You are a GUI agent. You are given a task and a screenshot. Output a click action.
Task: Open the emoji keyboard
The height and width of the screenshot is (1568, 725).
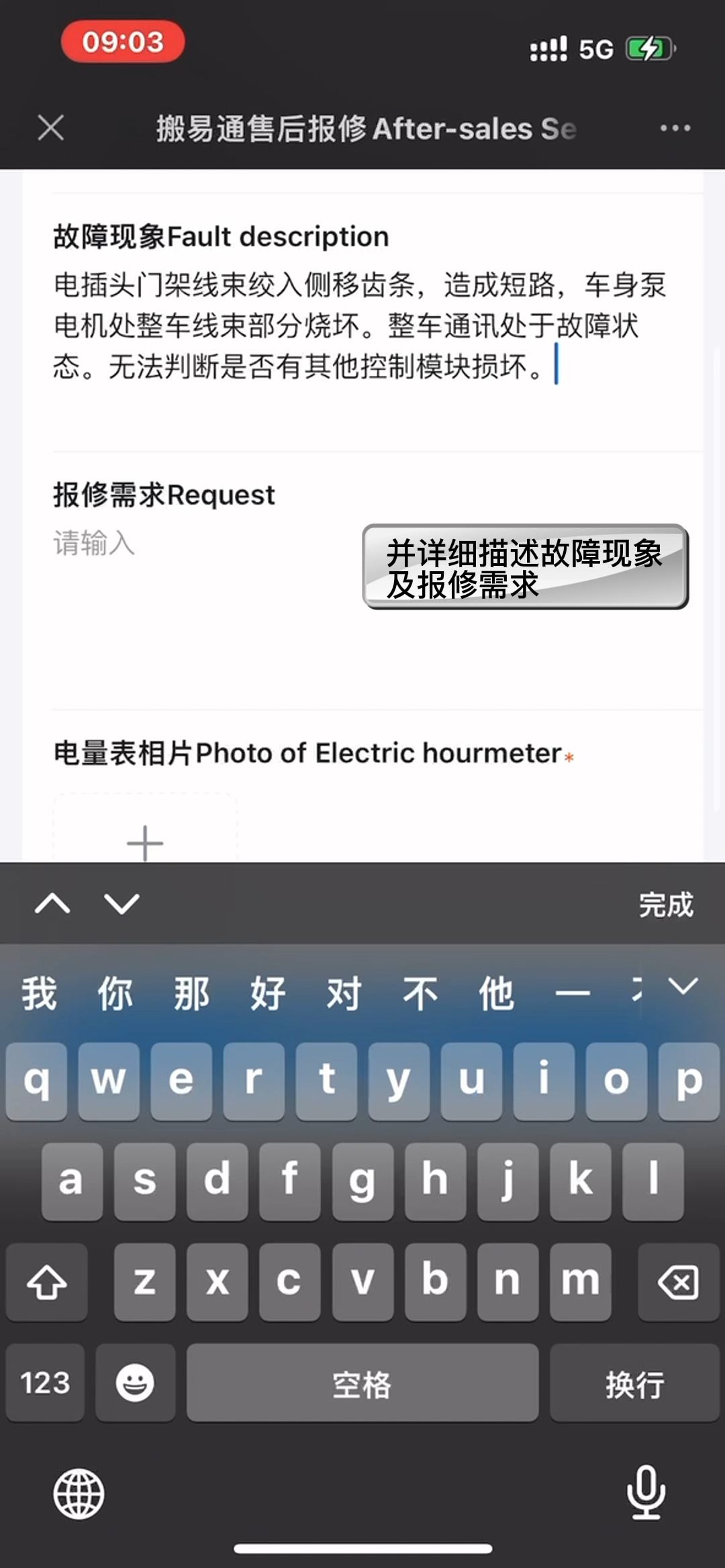135,1383
